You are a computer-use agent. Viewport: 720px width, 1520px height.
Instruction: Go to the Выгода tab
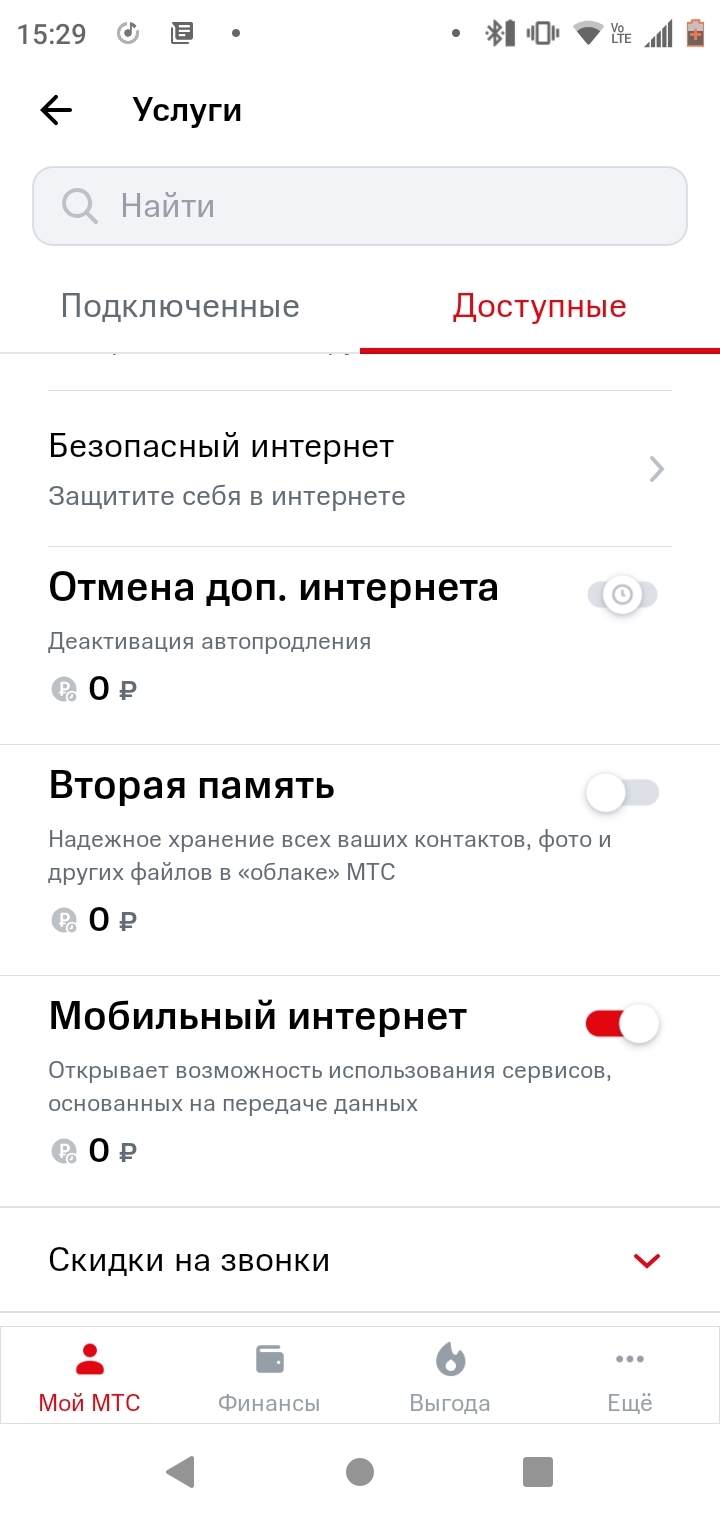click(450, 1376)
